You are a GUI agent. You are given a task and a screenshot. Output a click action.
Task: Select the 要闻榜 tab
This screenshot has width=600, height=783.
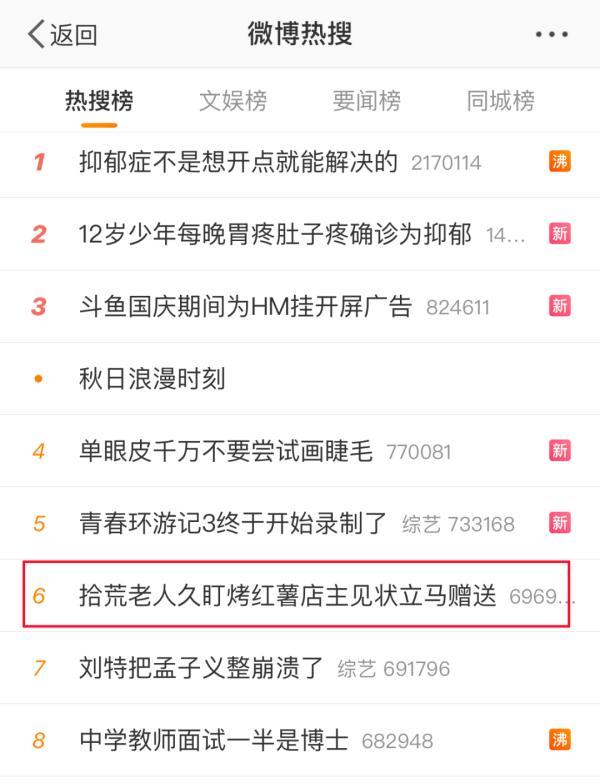point(367,101)
